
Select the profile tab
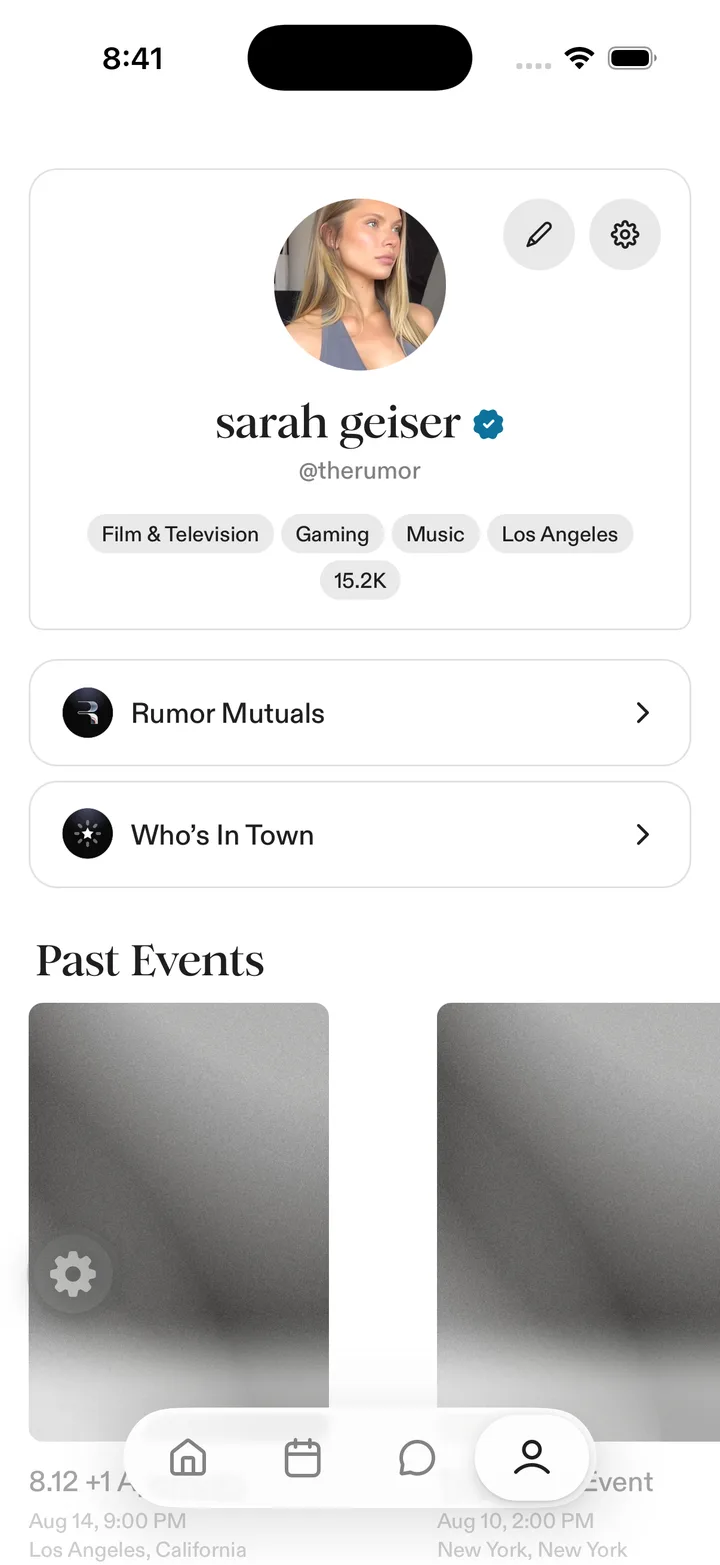[x=532, y=1458]
